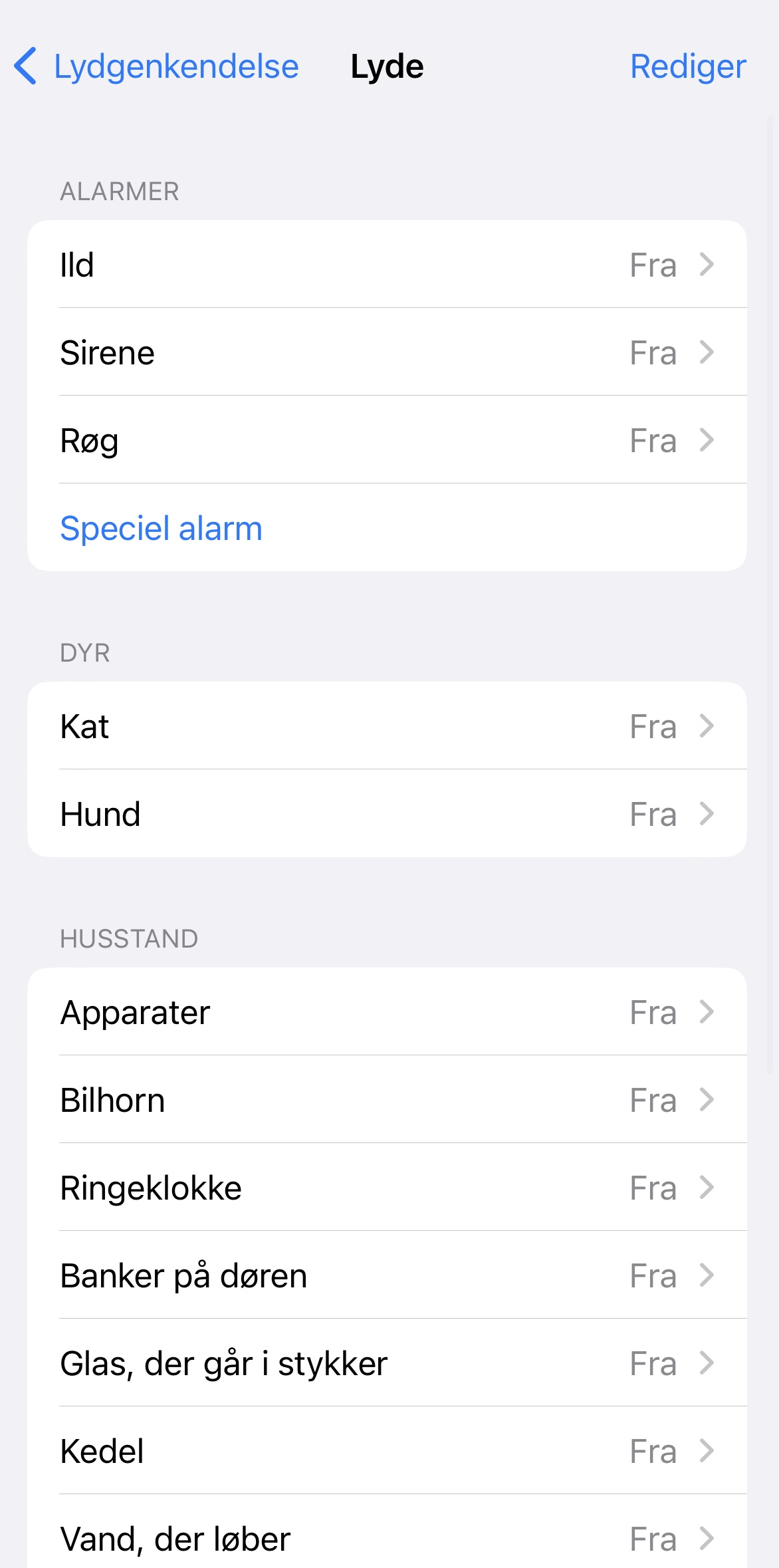Open Vand, der løber
The width and height of the screenshot is (779, 1568).
[x=387, y=1539]
